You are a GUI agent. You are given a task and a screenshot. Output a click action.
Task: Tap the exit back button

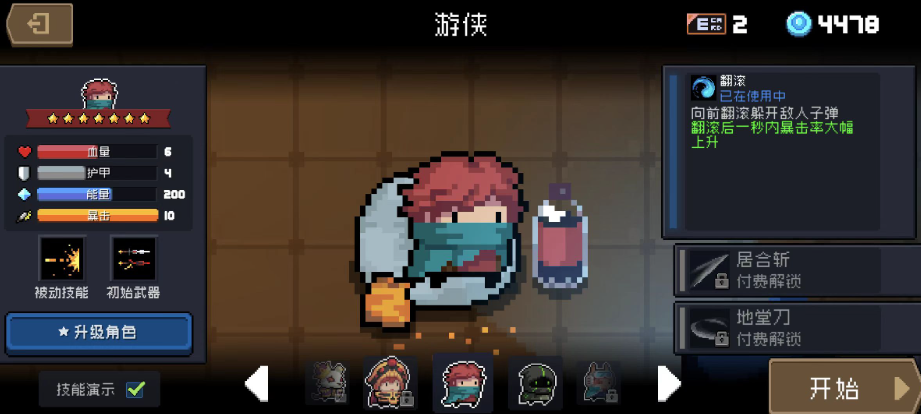(40, 24)
